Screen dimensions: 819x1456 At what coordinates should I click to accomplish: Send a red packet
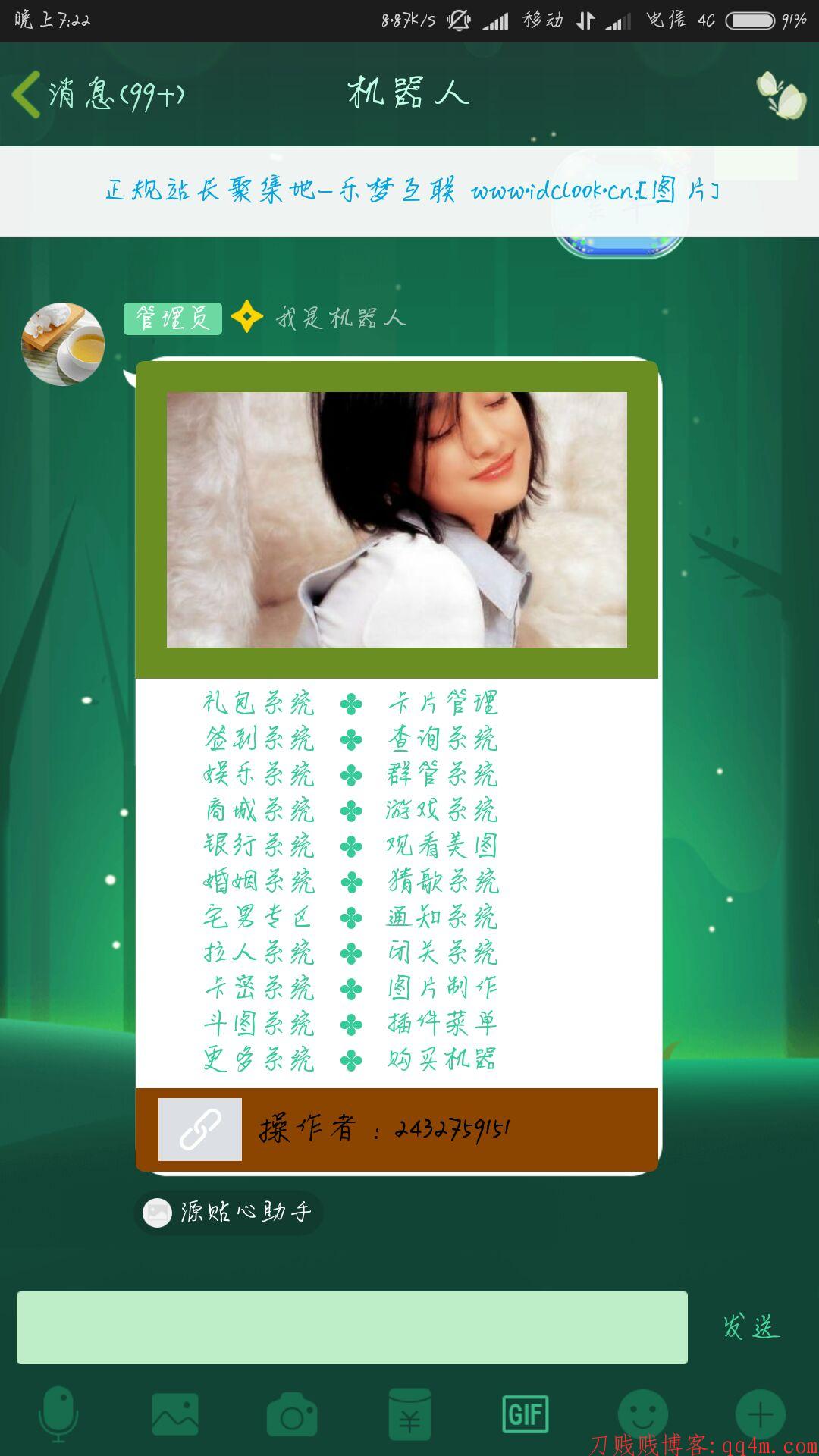409,1414
